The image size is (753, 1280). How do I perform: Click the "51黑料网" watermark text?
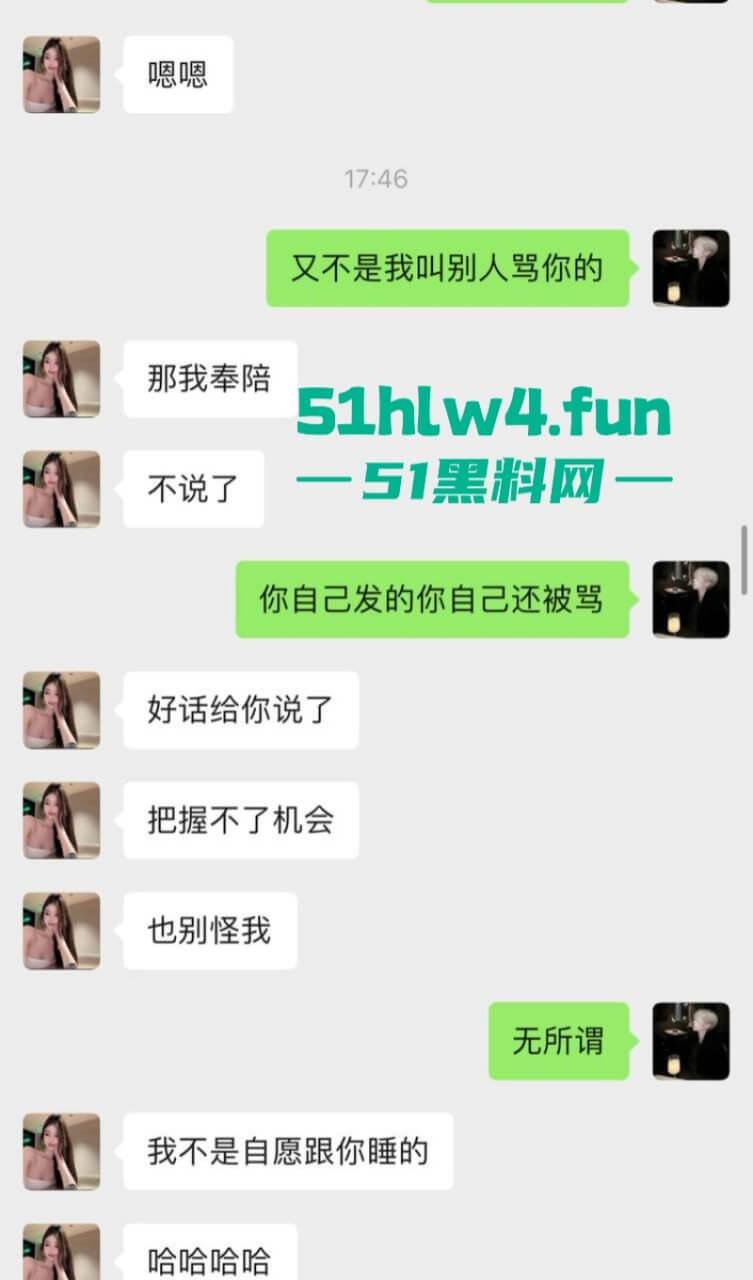(x=486, y=478)
